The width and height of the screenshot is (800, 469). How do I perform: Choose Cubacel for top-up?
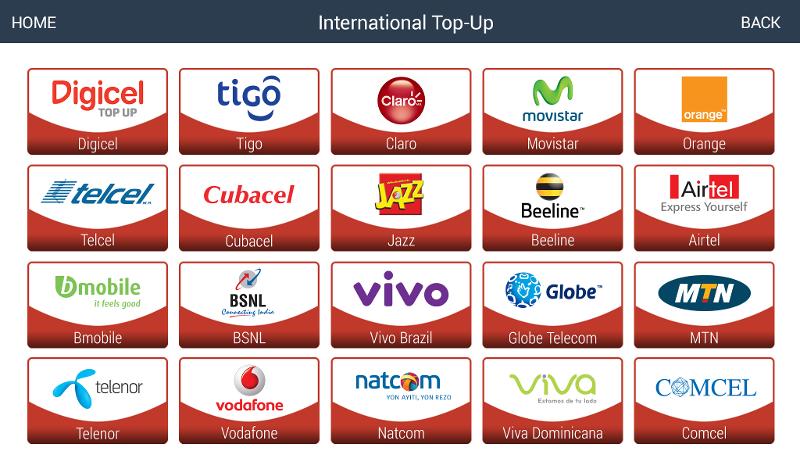[x=249, y=208]
